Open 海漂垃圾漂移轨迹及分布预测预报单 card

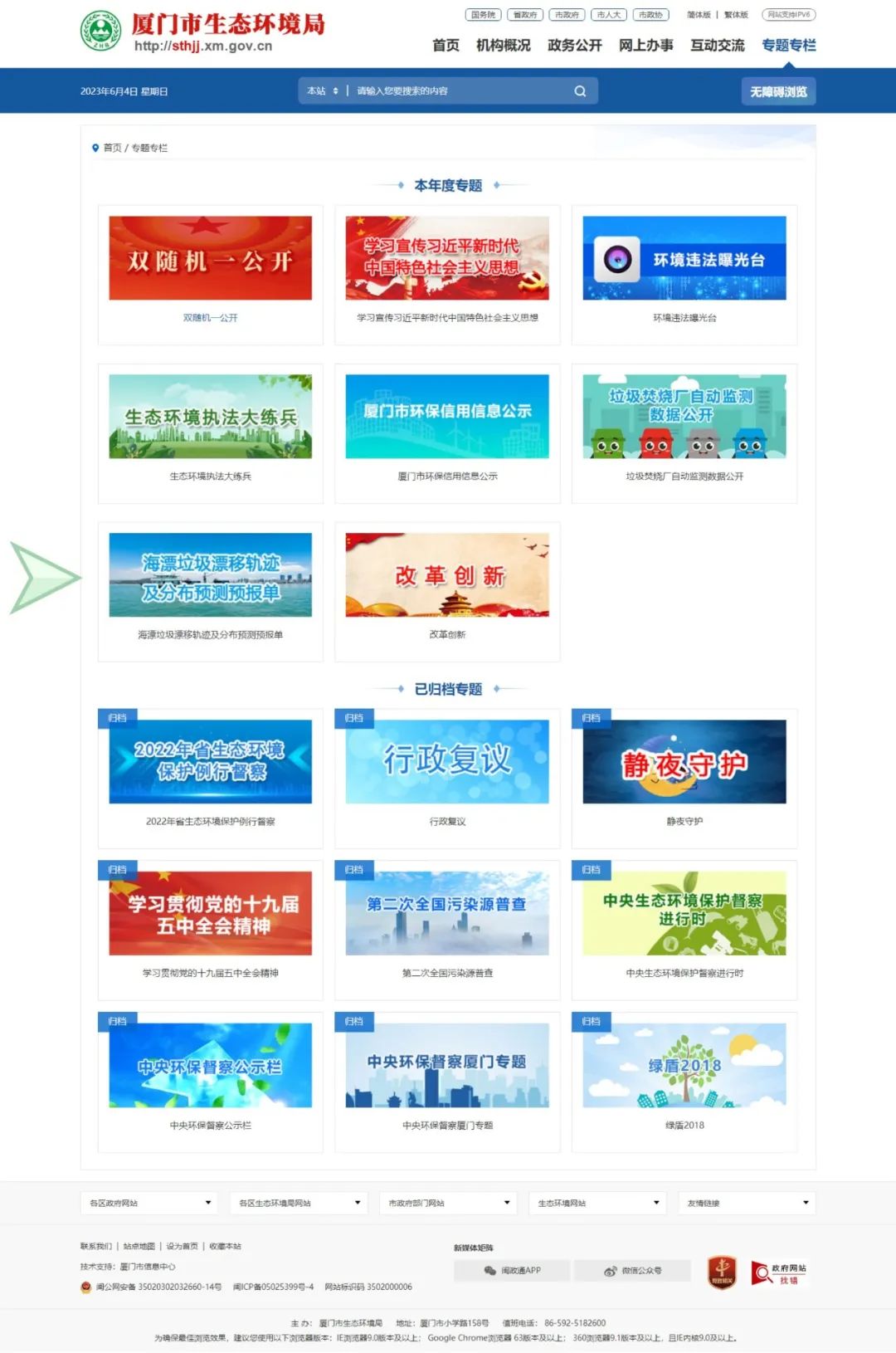(210, 575)
